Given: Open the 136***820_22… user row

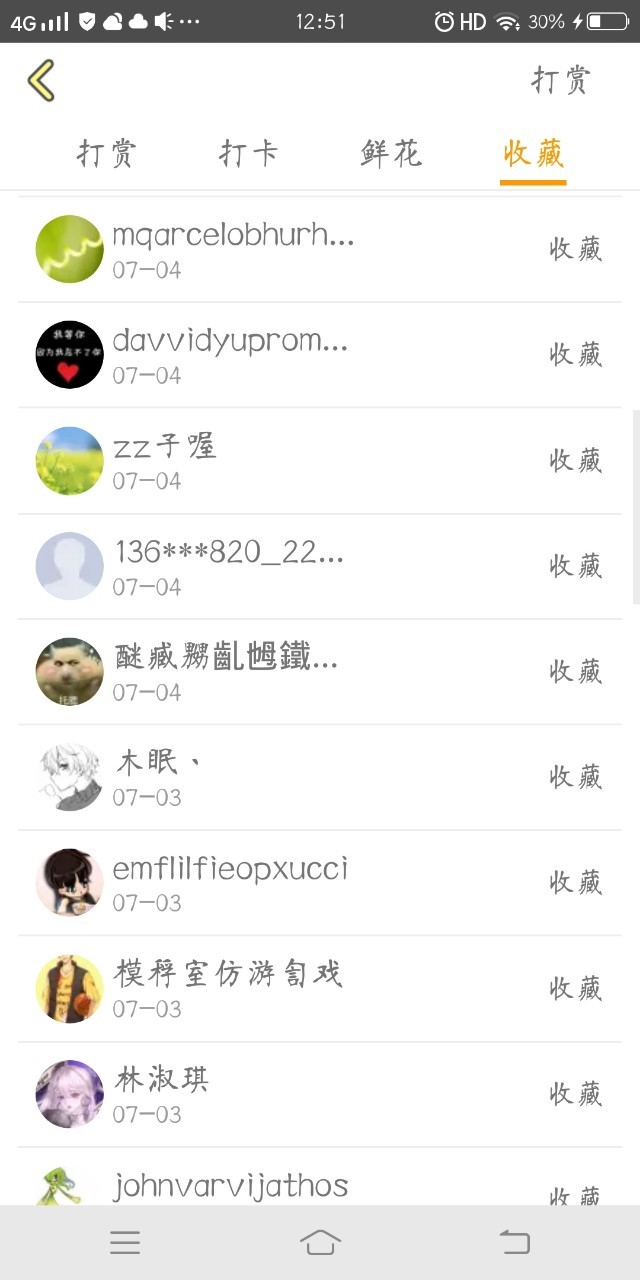Looking at the screenshot, I should [320, 567].
